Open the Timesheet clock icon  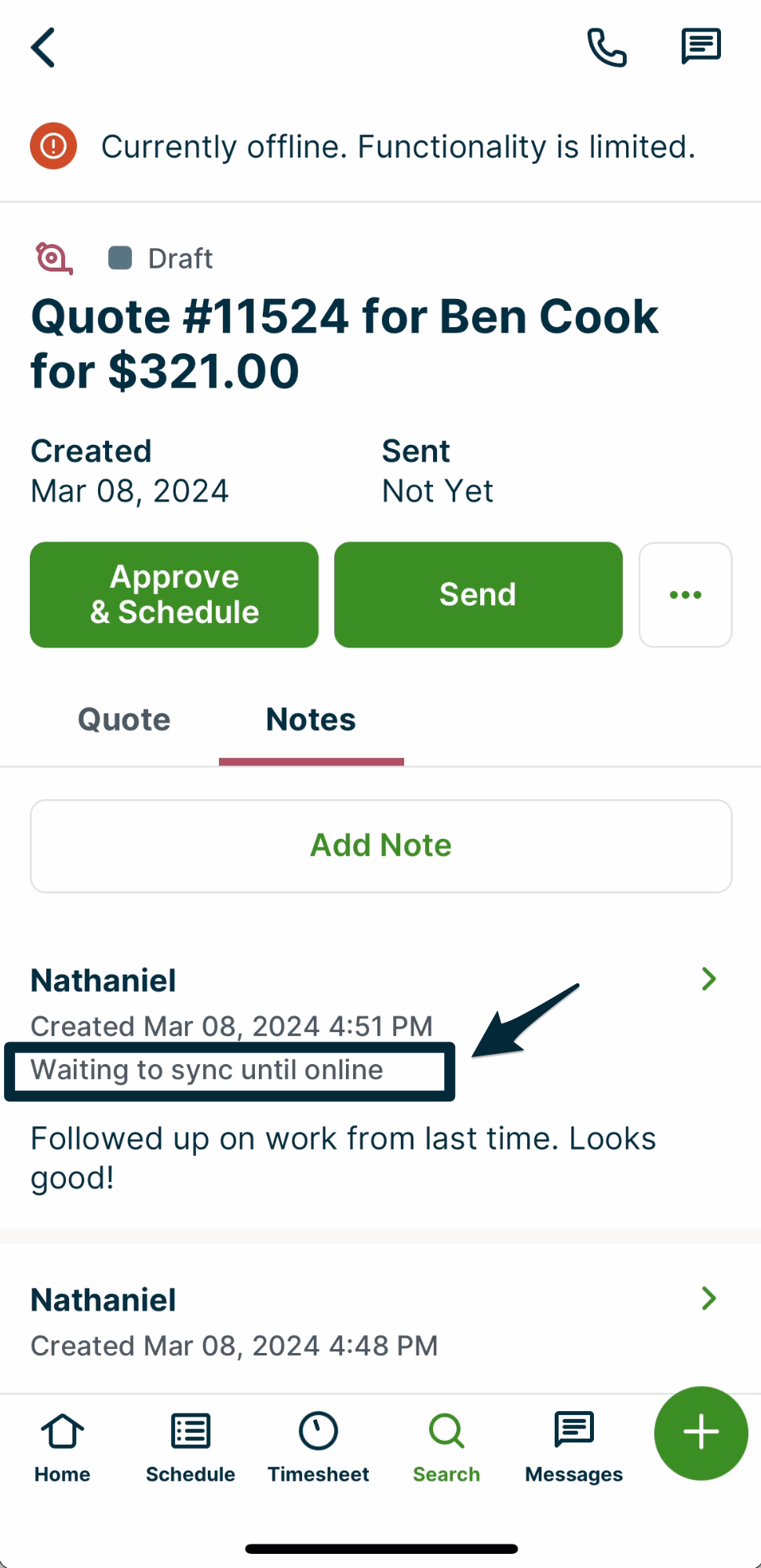(318, 1446)
